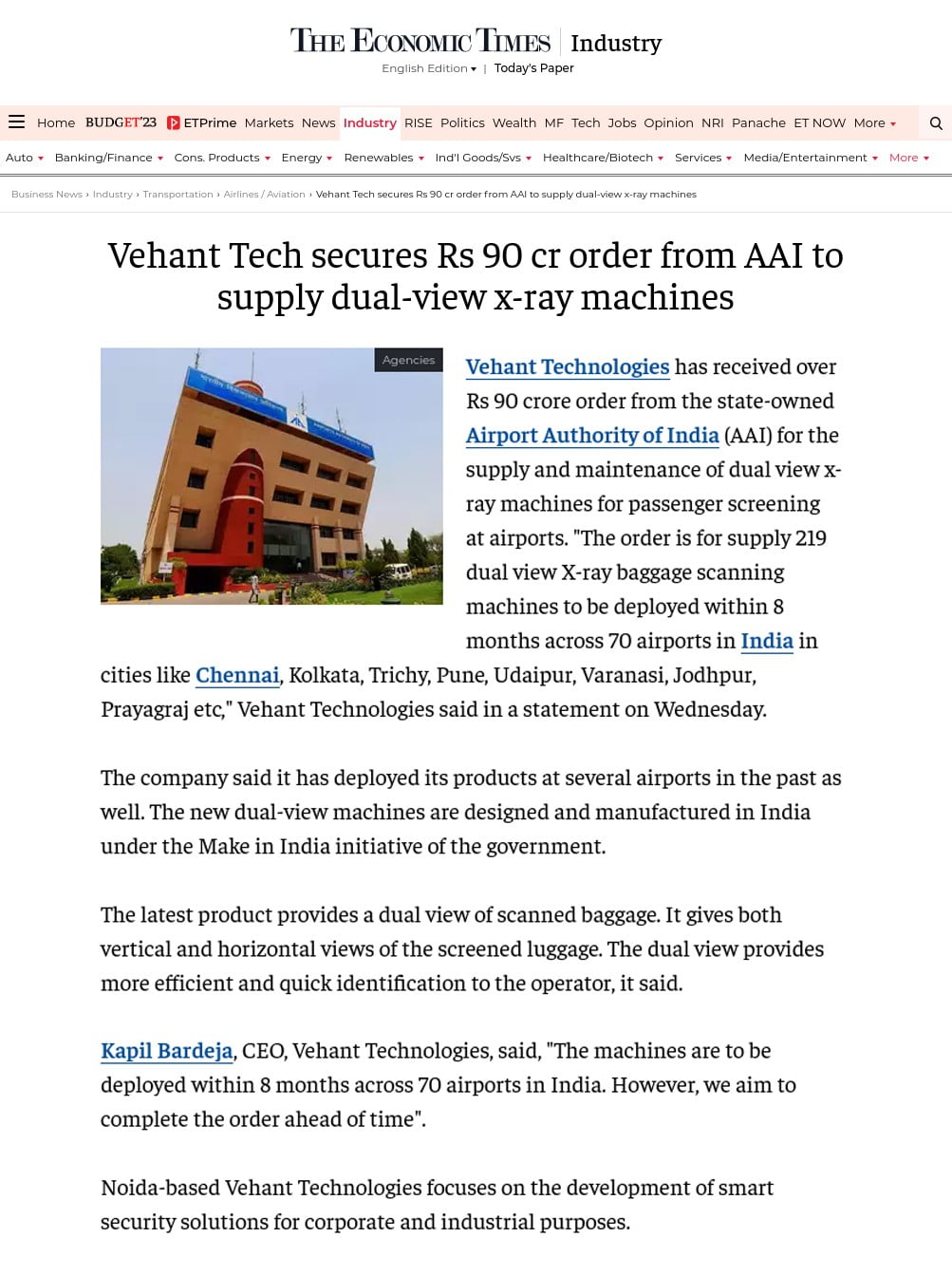952x1275 pixels.
Task: Open the Chennai link
Action: click(237, 676)
